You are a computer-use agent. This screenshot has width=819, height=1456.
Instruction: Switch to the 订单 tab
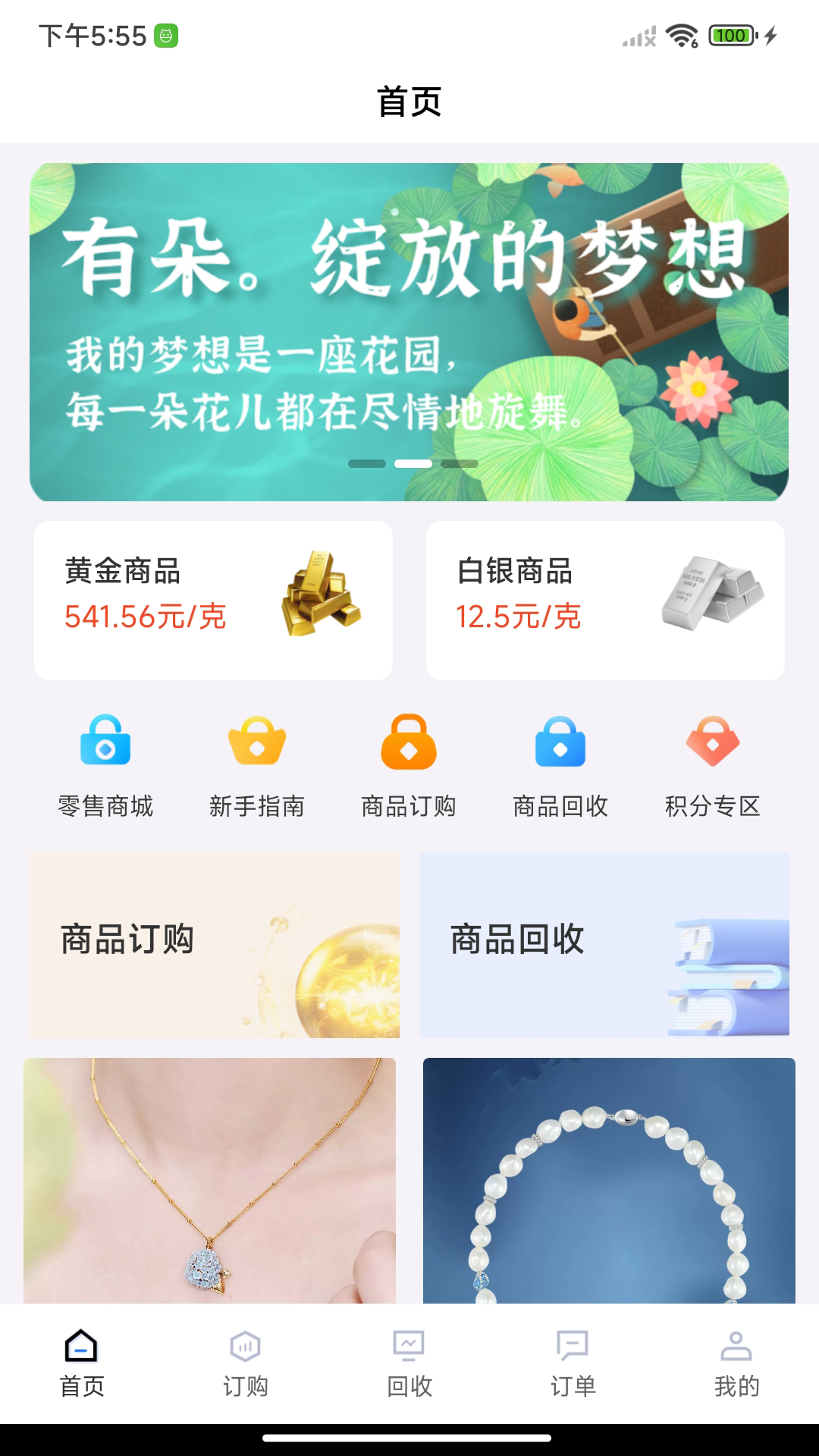pos(573,1380)
